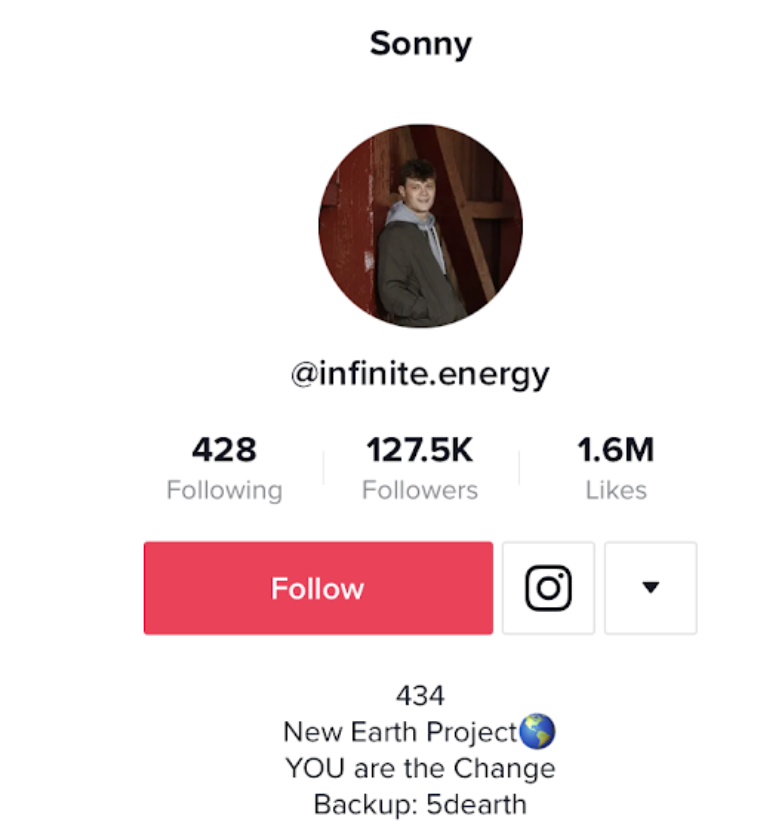This screenshot has width=782, height=838.
Task: Open the 127.5K Followers list
Action: tap(420, 468)
